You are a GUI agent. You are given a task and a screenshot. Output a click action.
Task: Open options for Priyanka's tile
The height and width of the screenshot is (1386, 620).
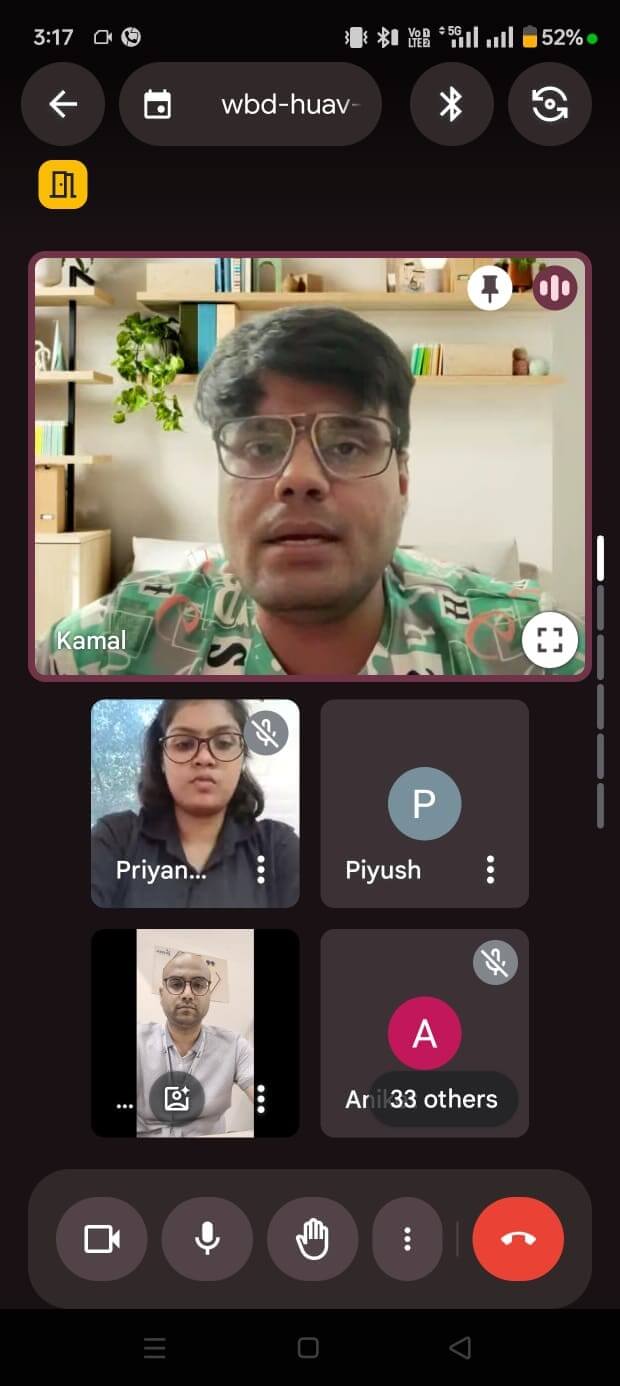point(261,869)
